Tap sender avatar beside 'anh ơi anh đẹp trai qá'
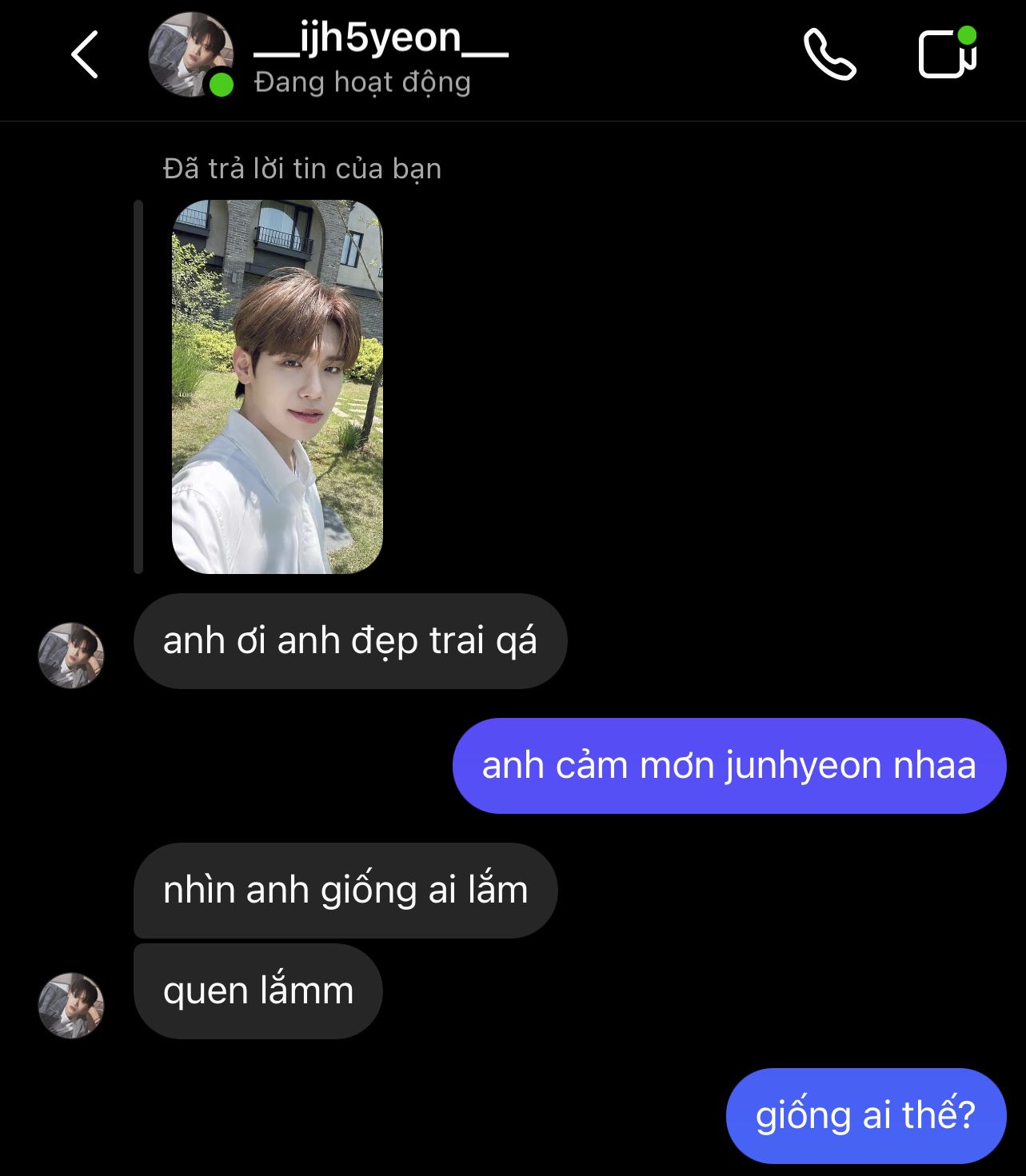The width and height of the screenshot is (1026, 1176). (x=71, y=656)
